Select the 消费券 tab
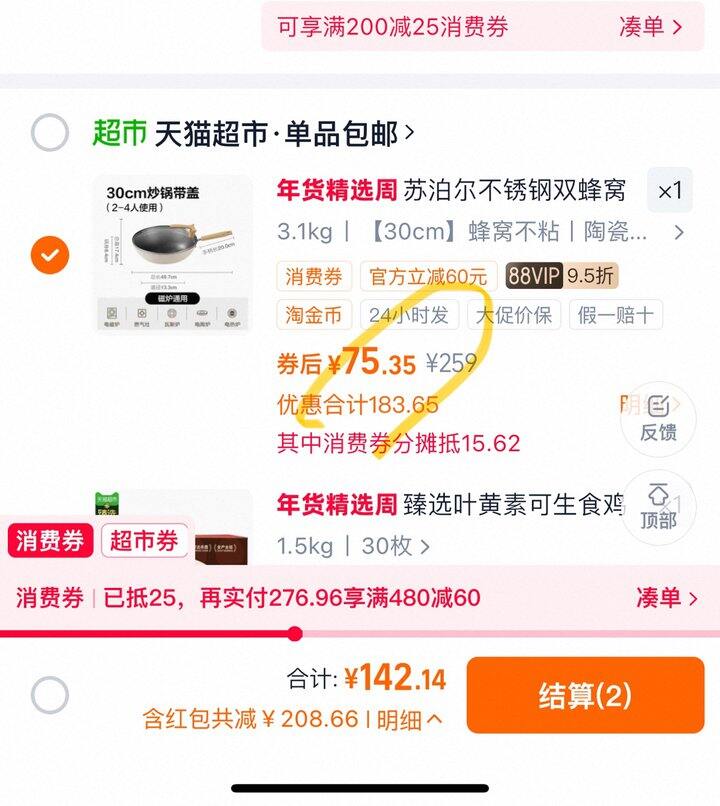The image size is (720, 806). coord(50,540)
